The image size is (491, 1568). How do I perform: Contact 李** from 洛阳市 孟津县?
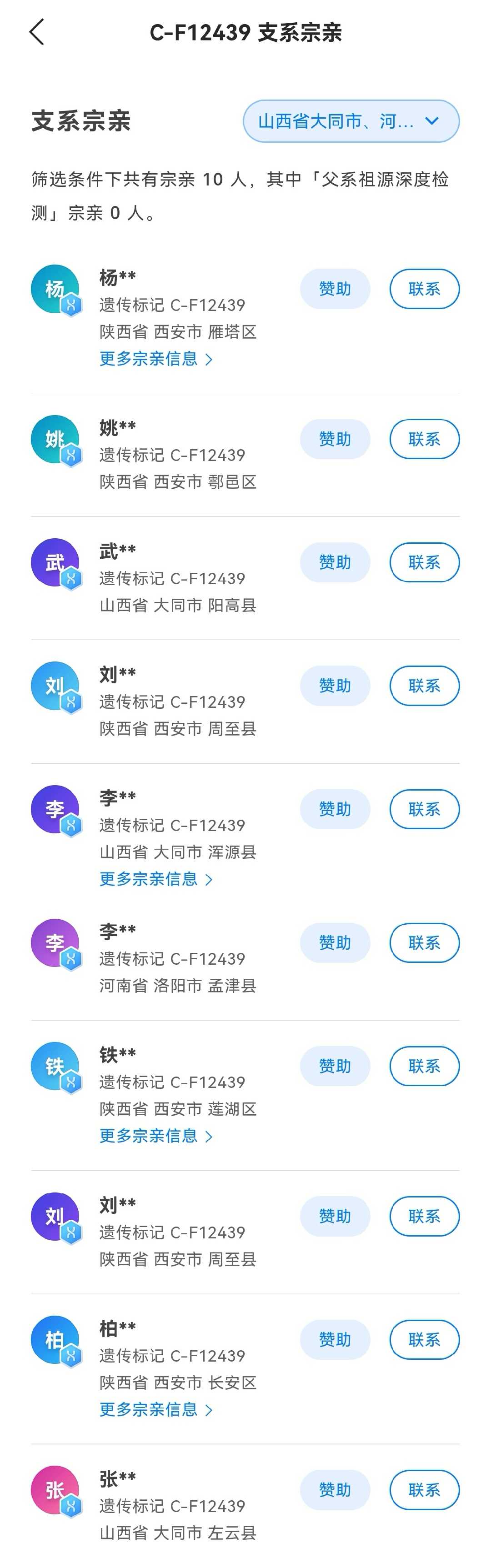tap(424, 943)
